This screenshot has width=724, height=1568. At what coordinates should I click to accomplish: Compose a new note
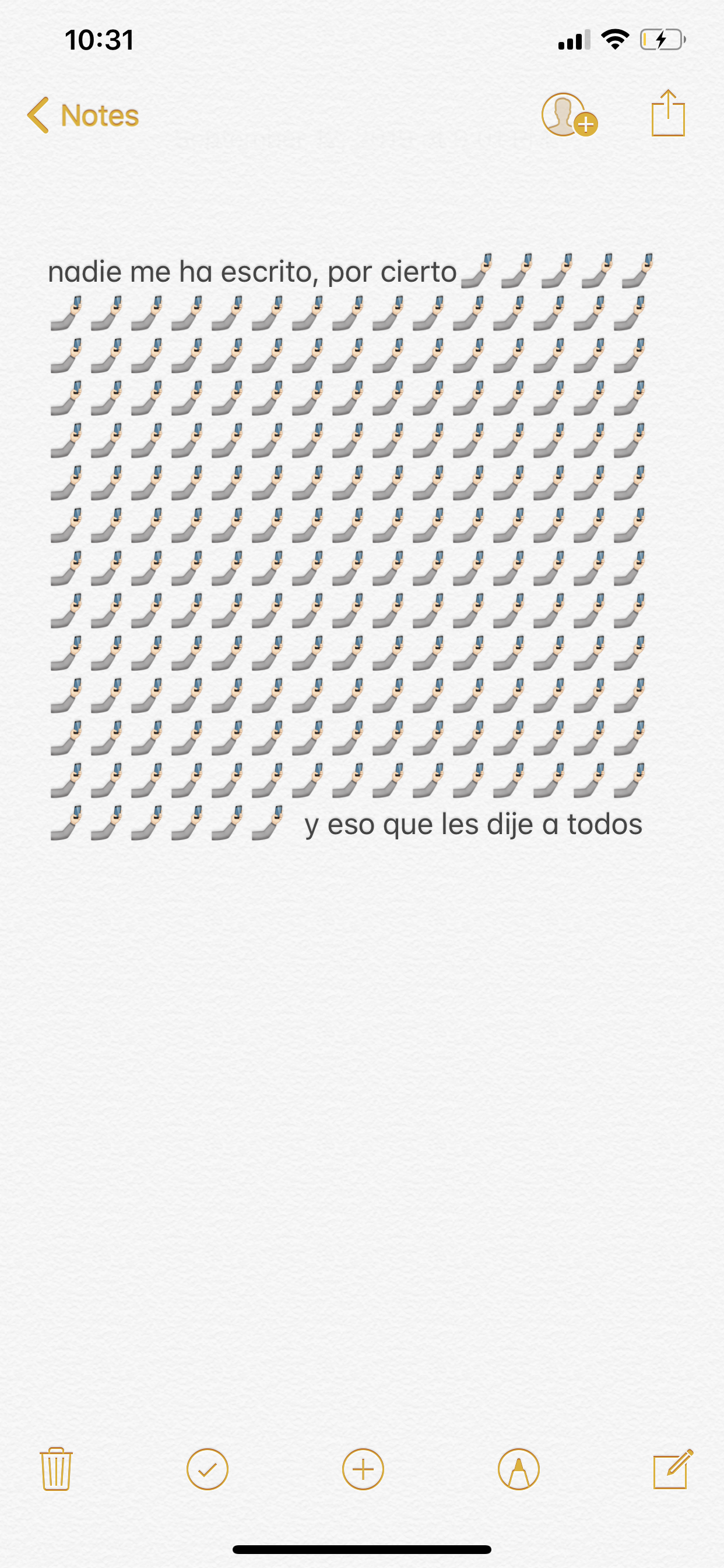tap(672, 1469)
